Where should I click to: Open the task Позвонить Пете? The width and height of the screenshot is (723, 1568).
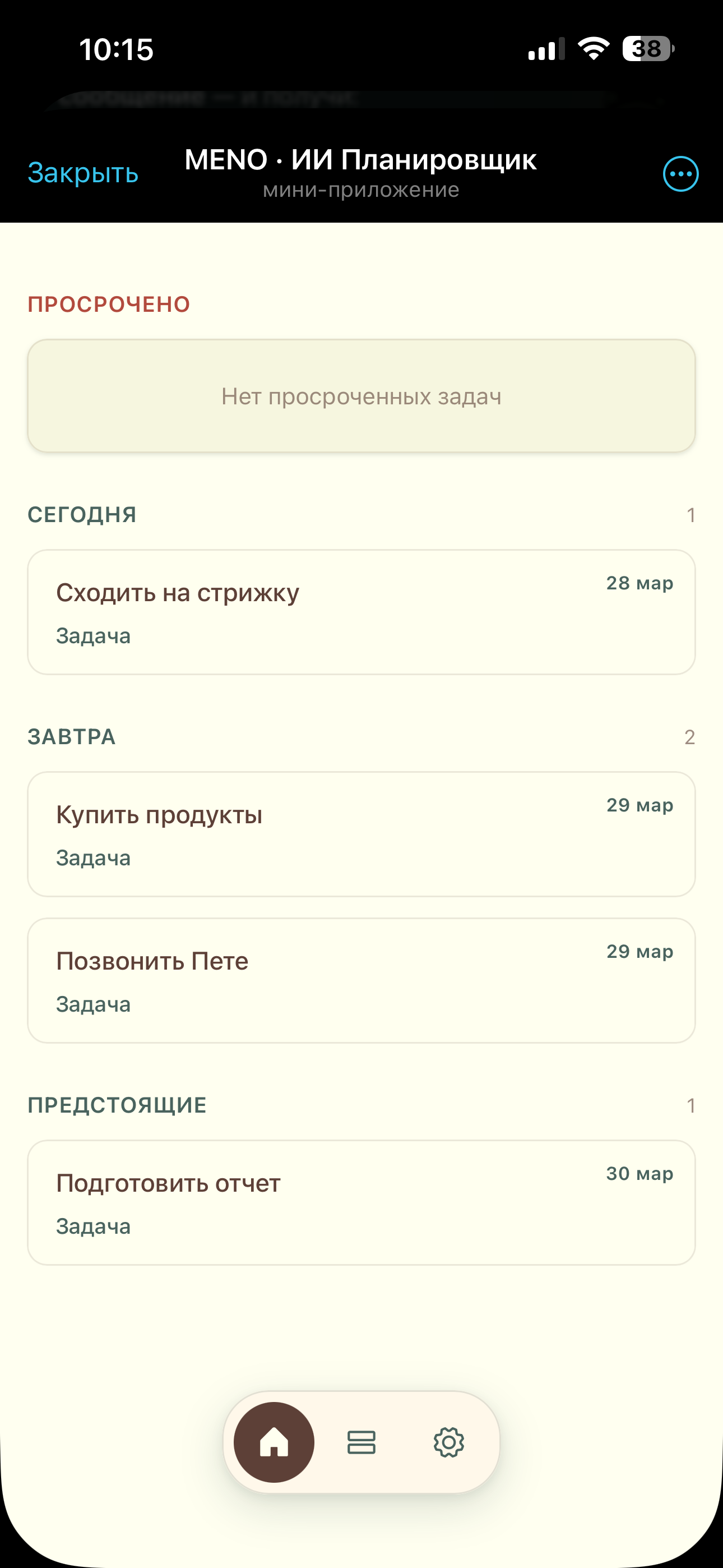(361, 980)
